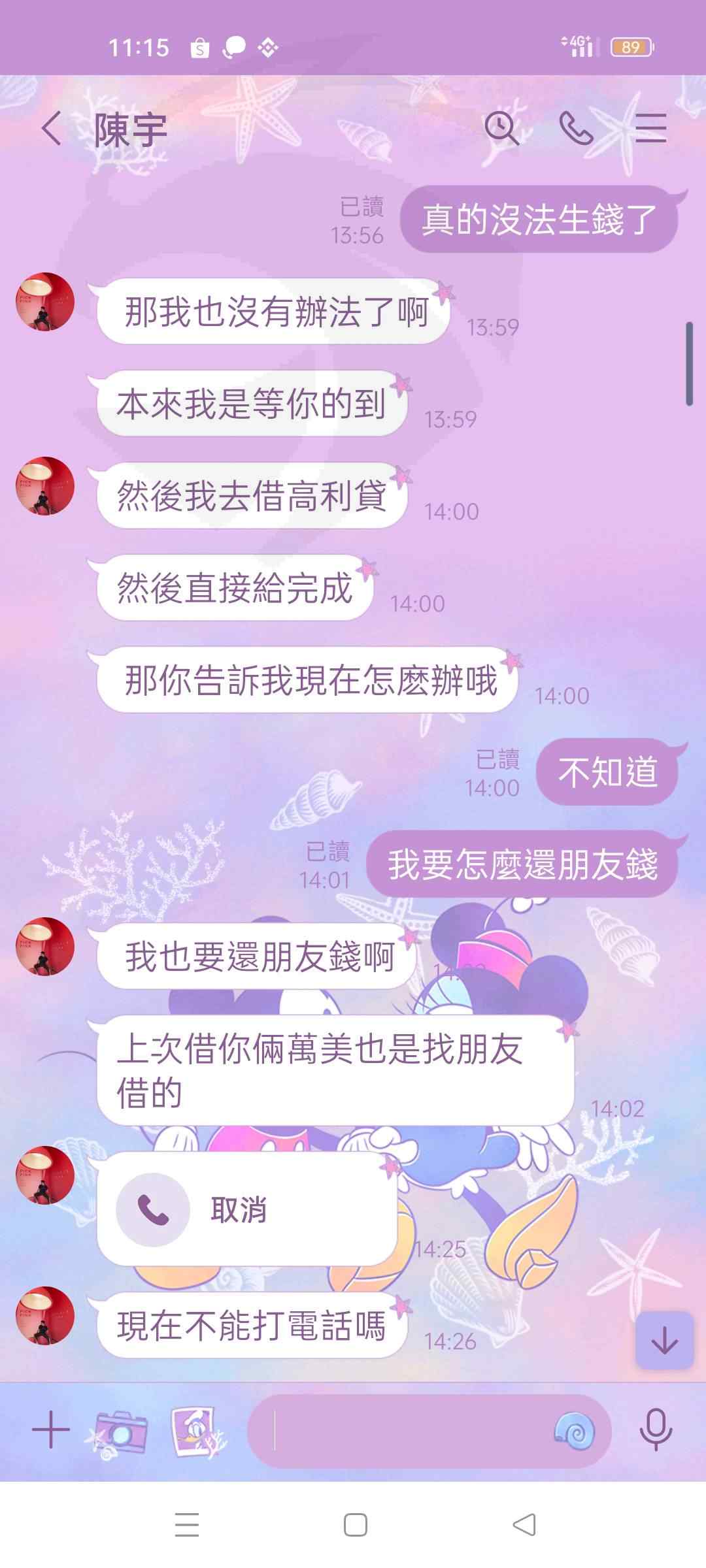
Task: Focus the message input field
Action: click(x=399, y=1431)
